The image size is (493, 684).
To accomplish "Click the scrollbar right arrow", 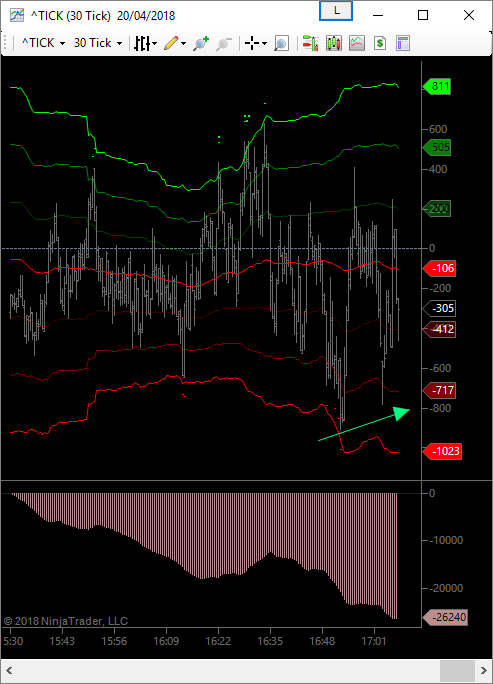I will click(483, 670).
